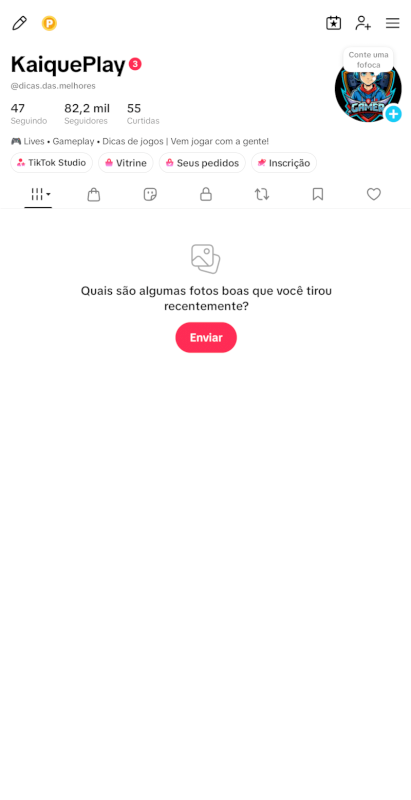Screen dimensions: 411x800
Task: Open the Vitrine chip
Action: click(x=125, y=163)
